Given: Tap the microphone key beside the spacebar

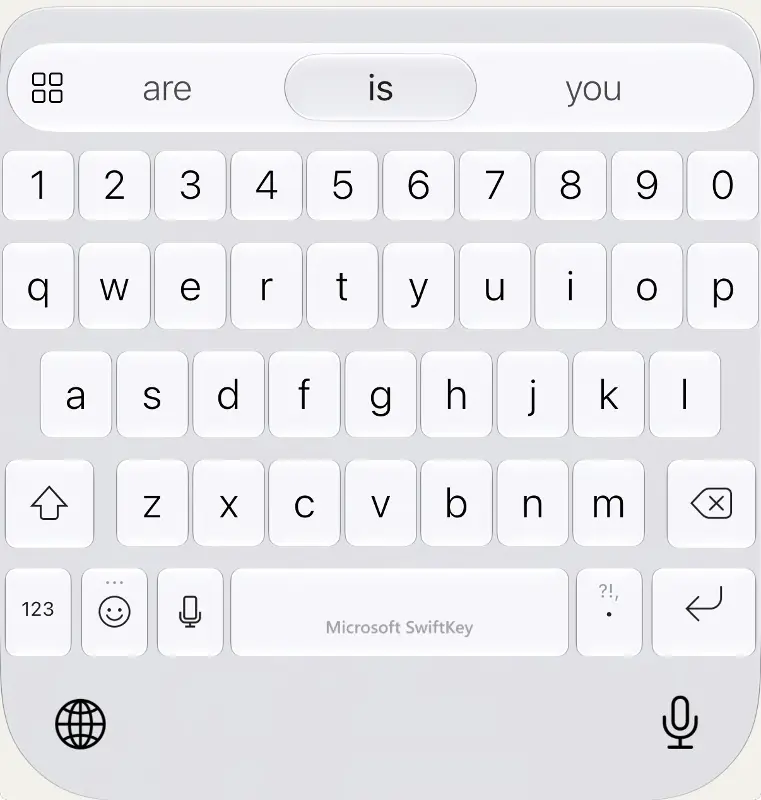Looking at the screenshot, I should click(x=190, y=612).
